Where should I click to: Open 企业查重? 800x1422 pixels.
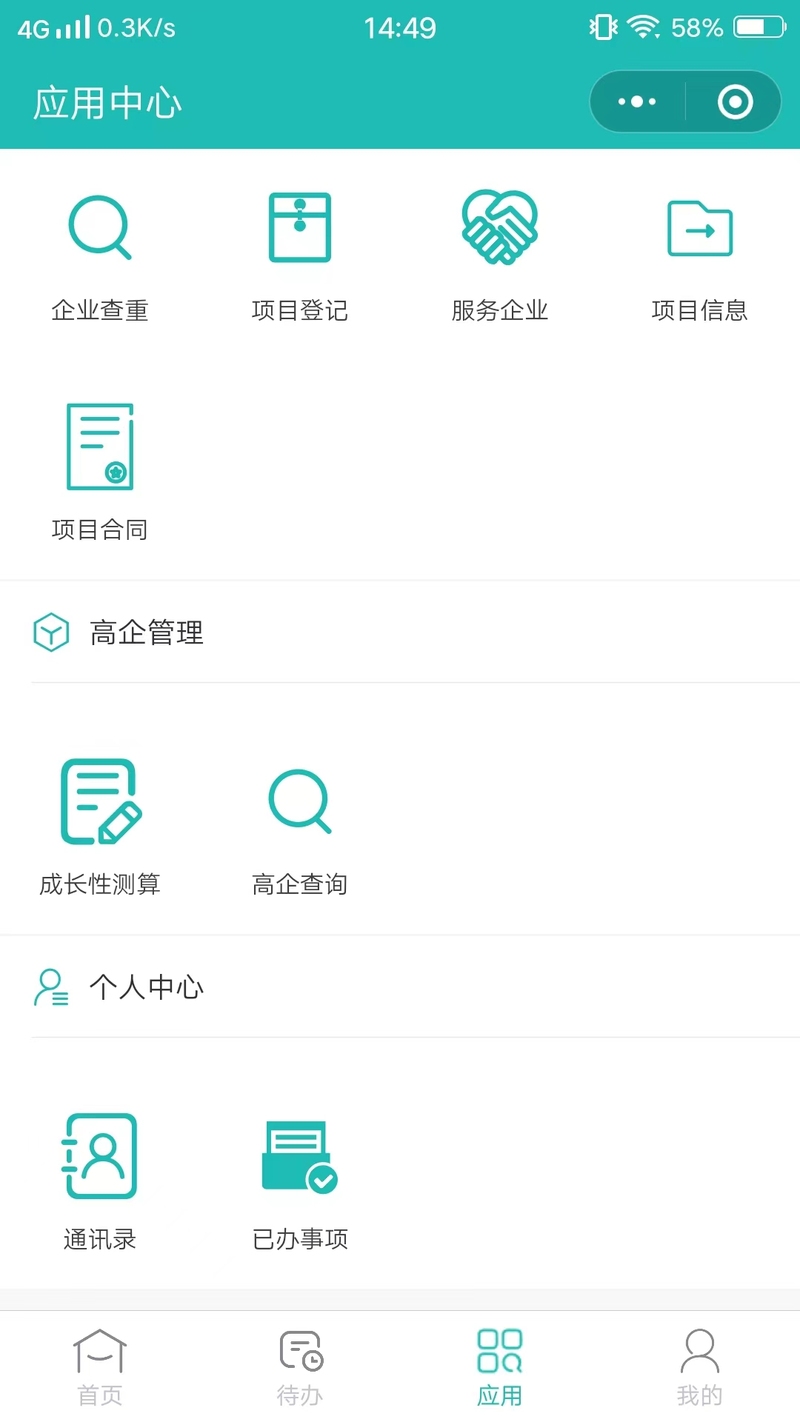click(x=100, y=257)
